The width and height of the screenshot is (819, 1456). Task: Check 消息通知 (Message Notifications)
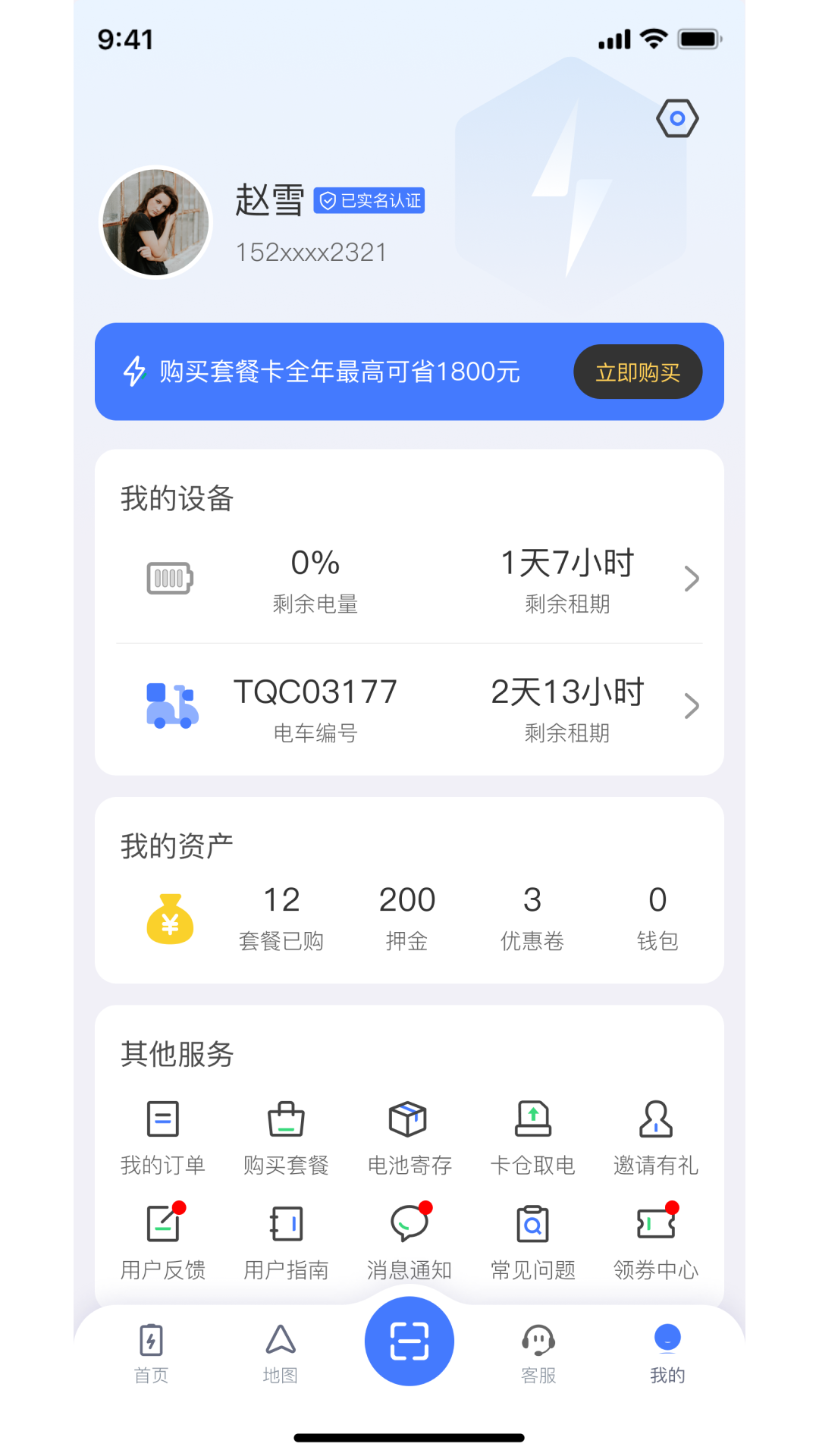point(409,1238)
